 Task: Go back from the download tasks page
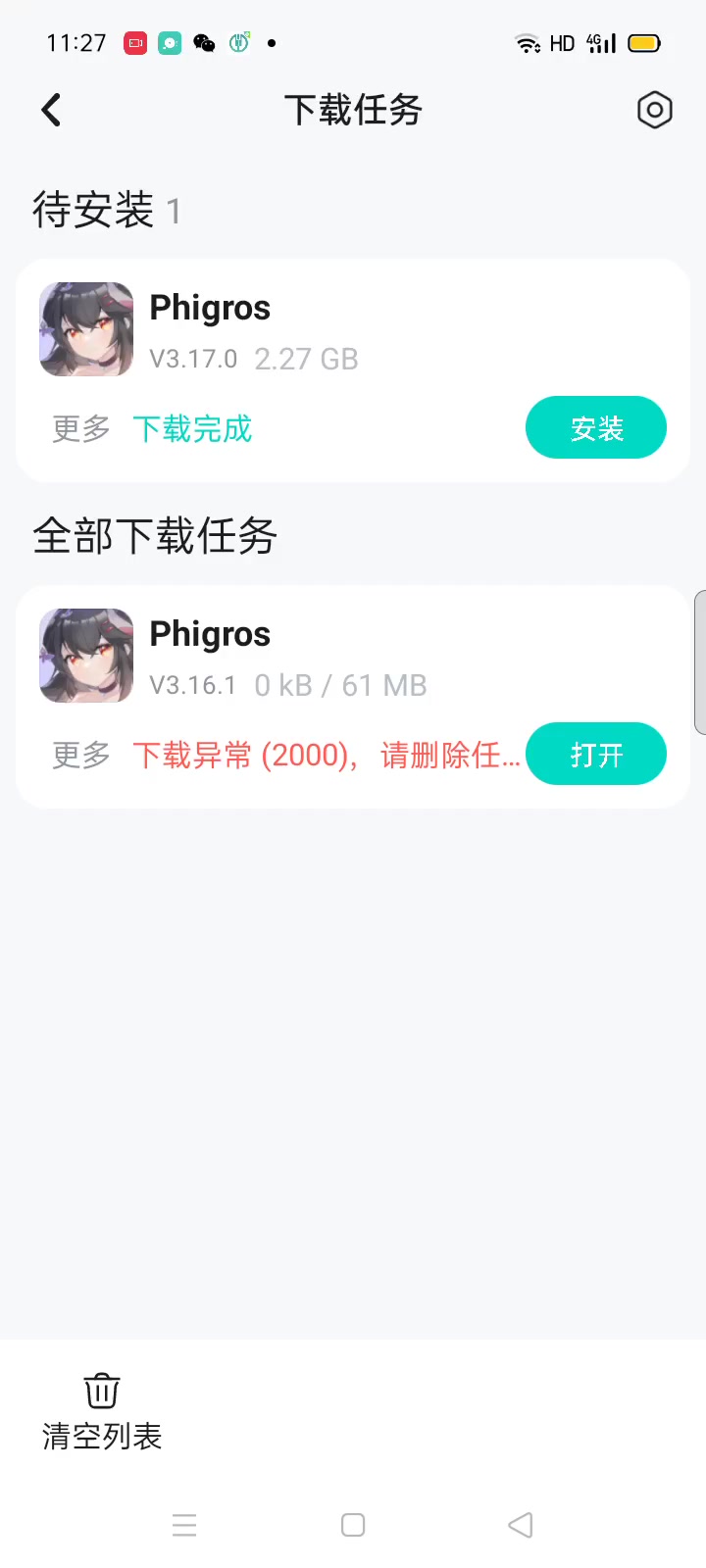pyautogui.click(x=52, y=110)
